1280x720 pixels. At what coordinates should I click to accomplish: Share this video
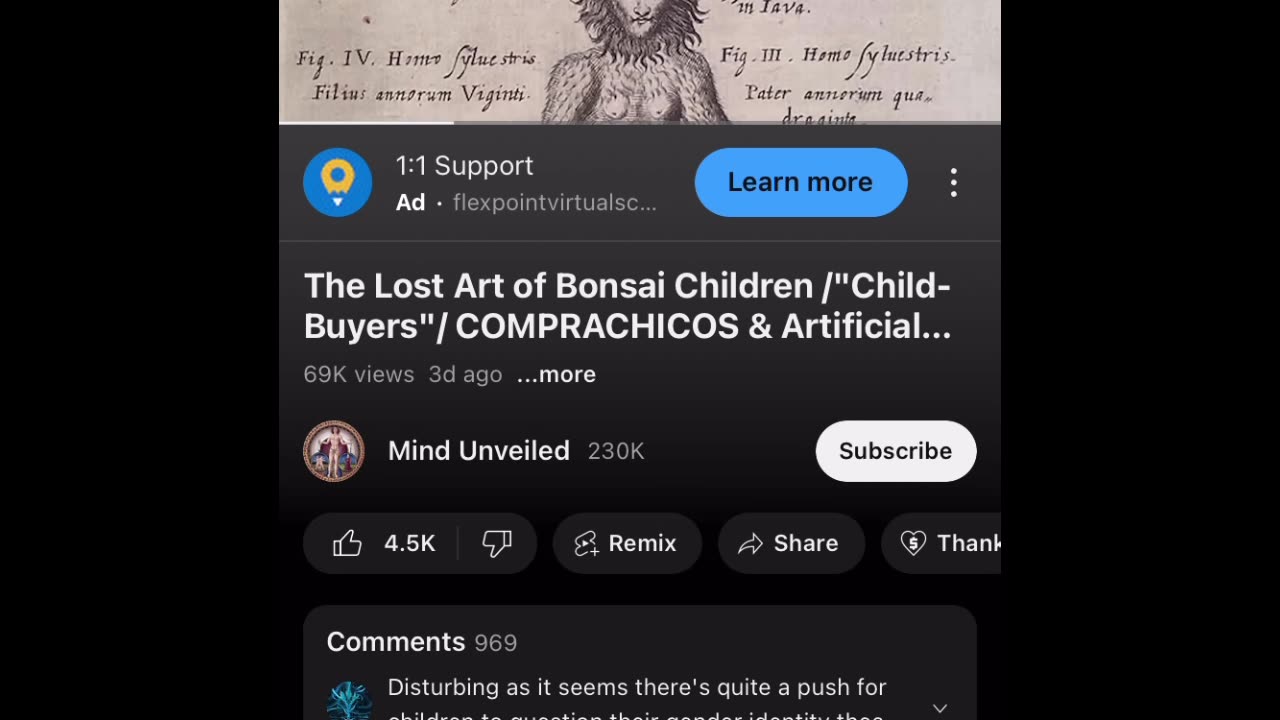tap(790, 543)
